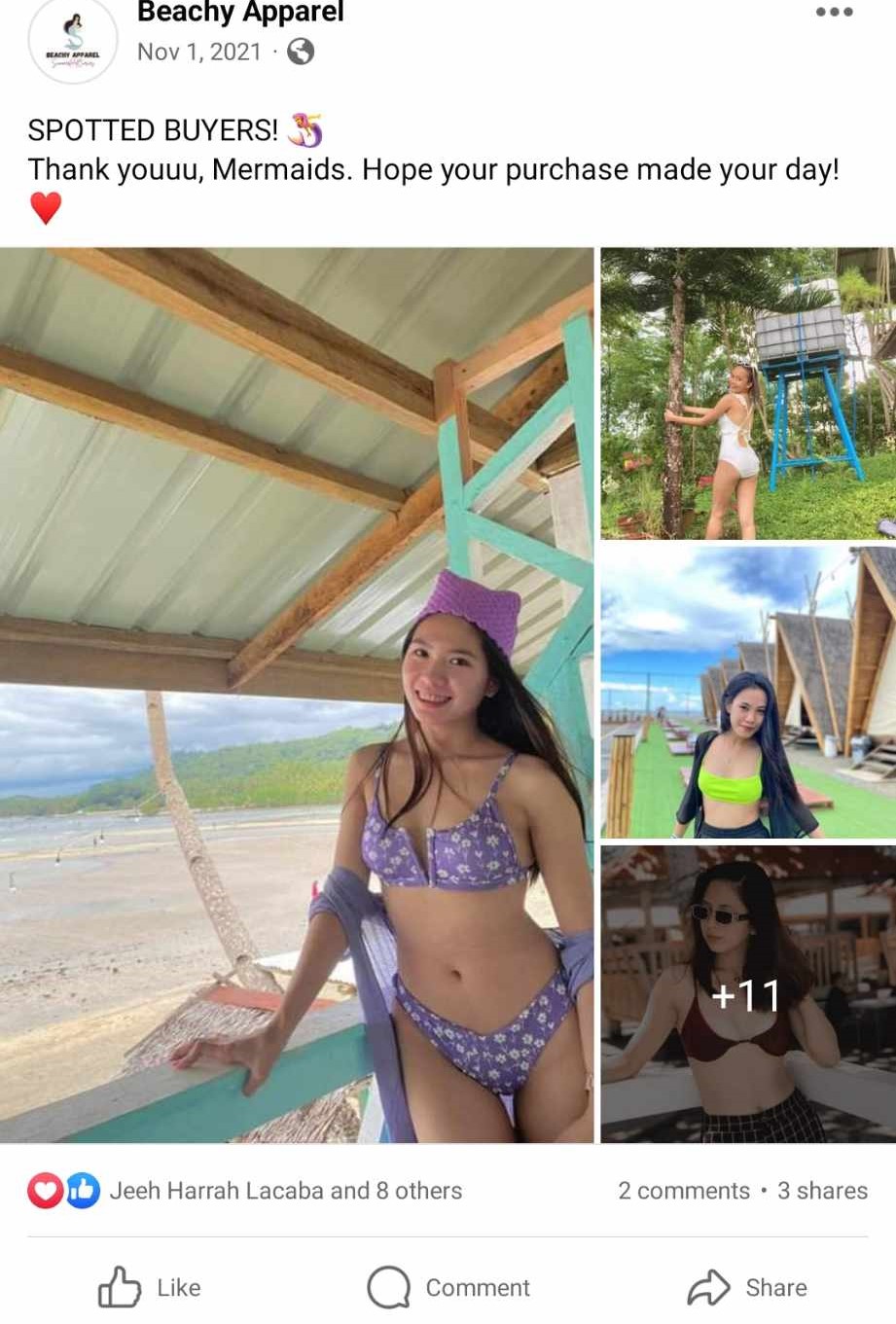Open the post's three-dot options menu
Viewport: 896px width, 1324px height.
(x=834, y=13)
